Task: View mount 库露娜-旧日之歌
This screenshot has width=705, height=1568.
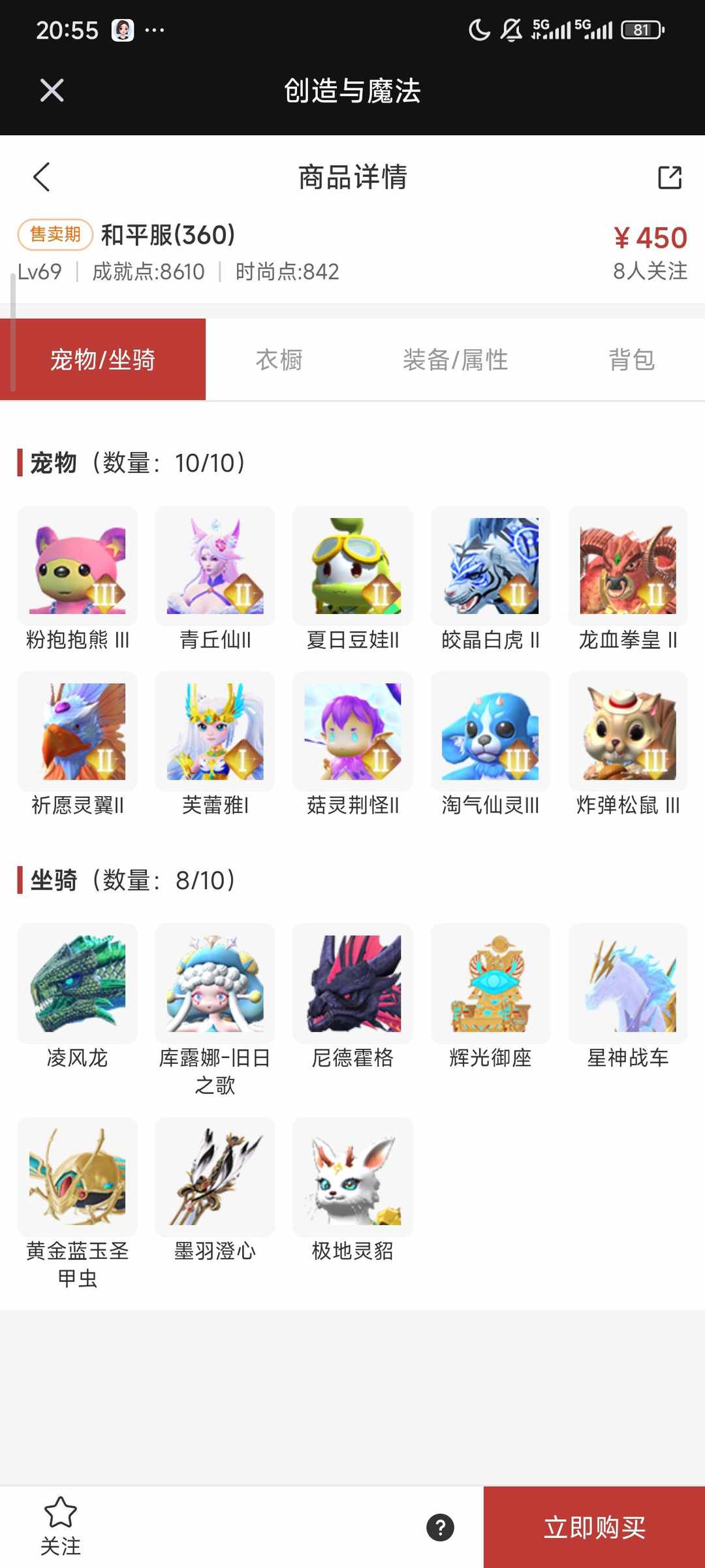Action: coord(214,985)
